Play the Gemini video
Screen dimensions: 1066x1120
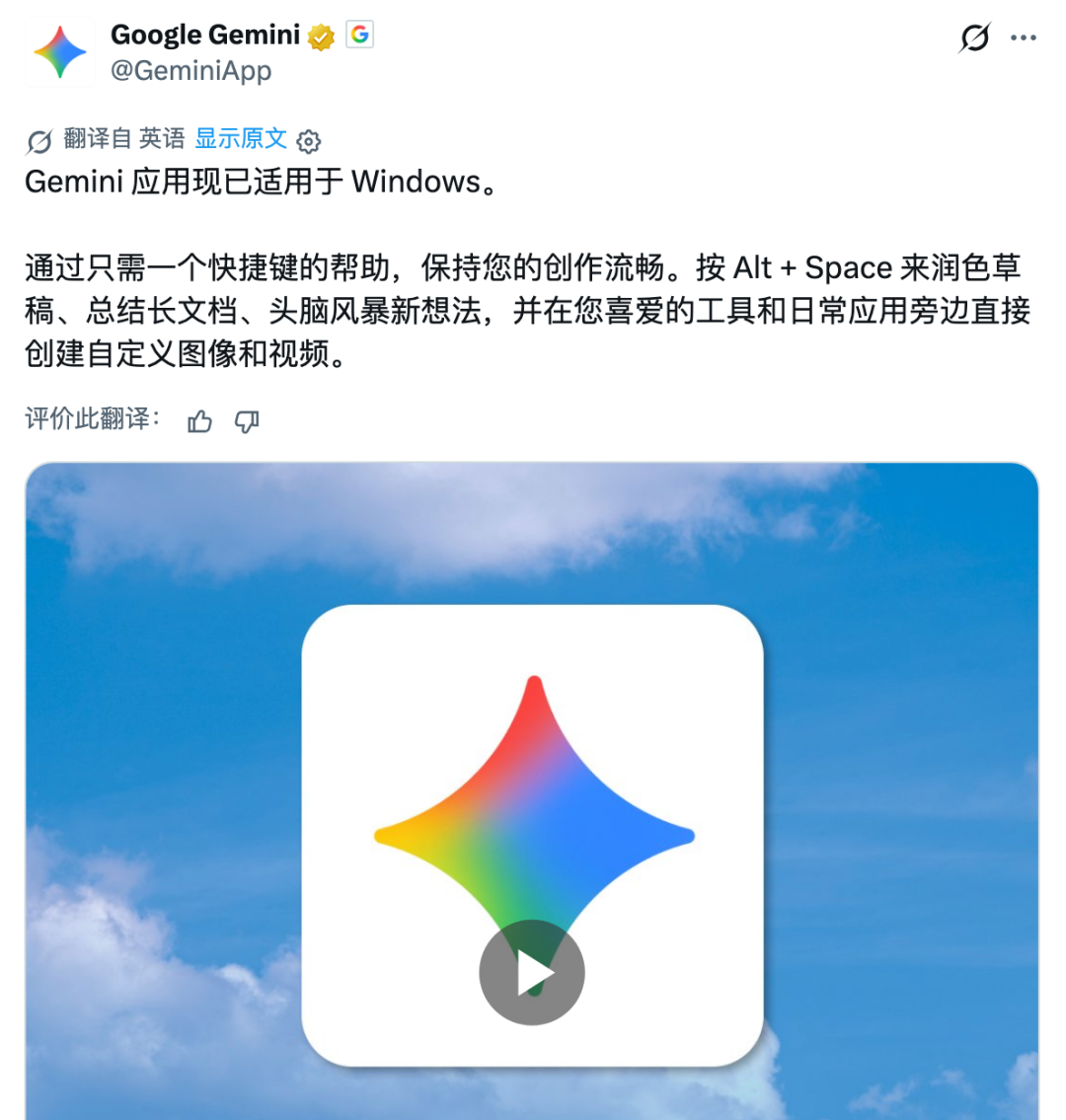tap(532, 972)
